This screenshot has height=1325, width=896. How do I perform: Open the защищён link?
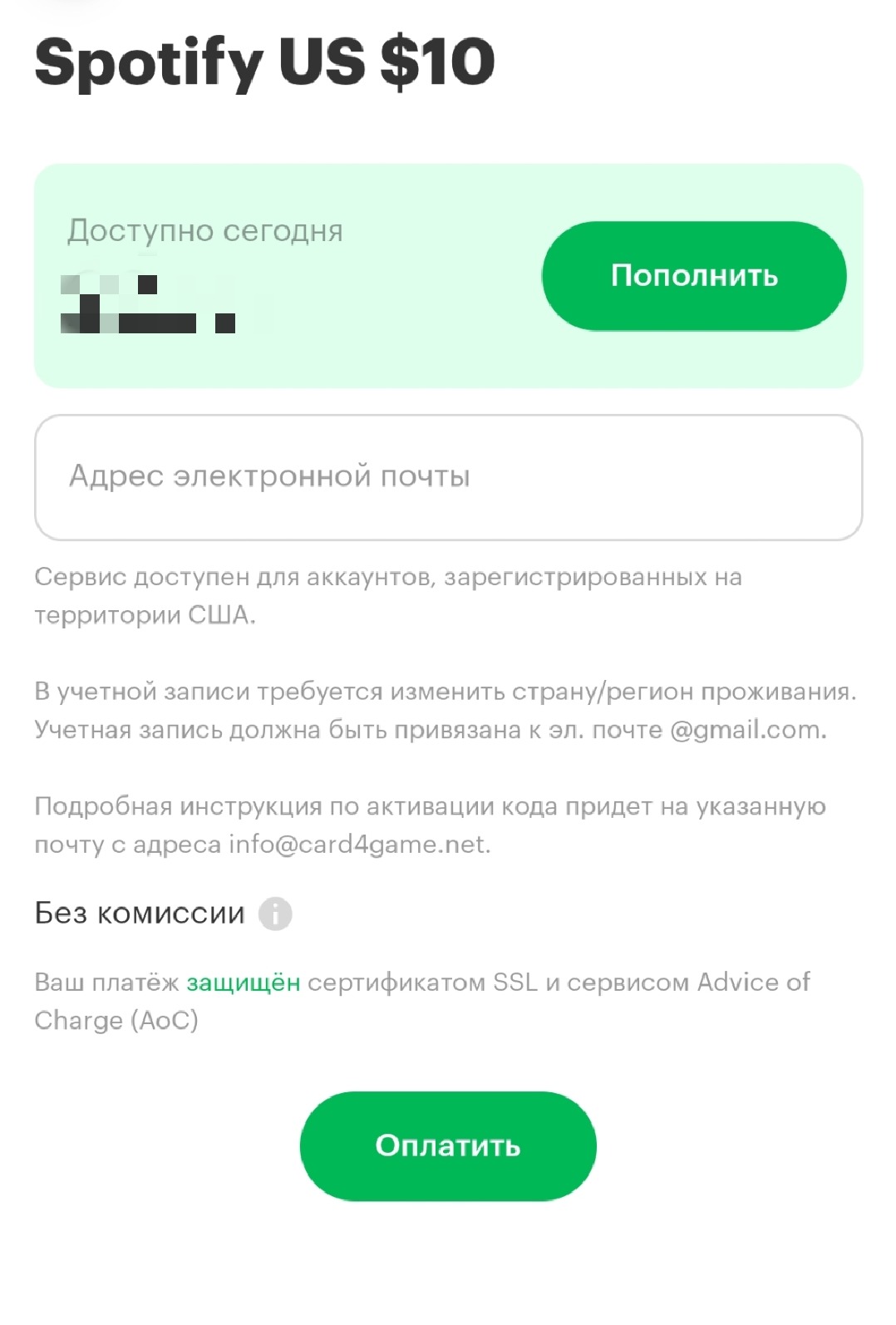tap(243, 983)
